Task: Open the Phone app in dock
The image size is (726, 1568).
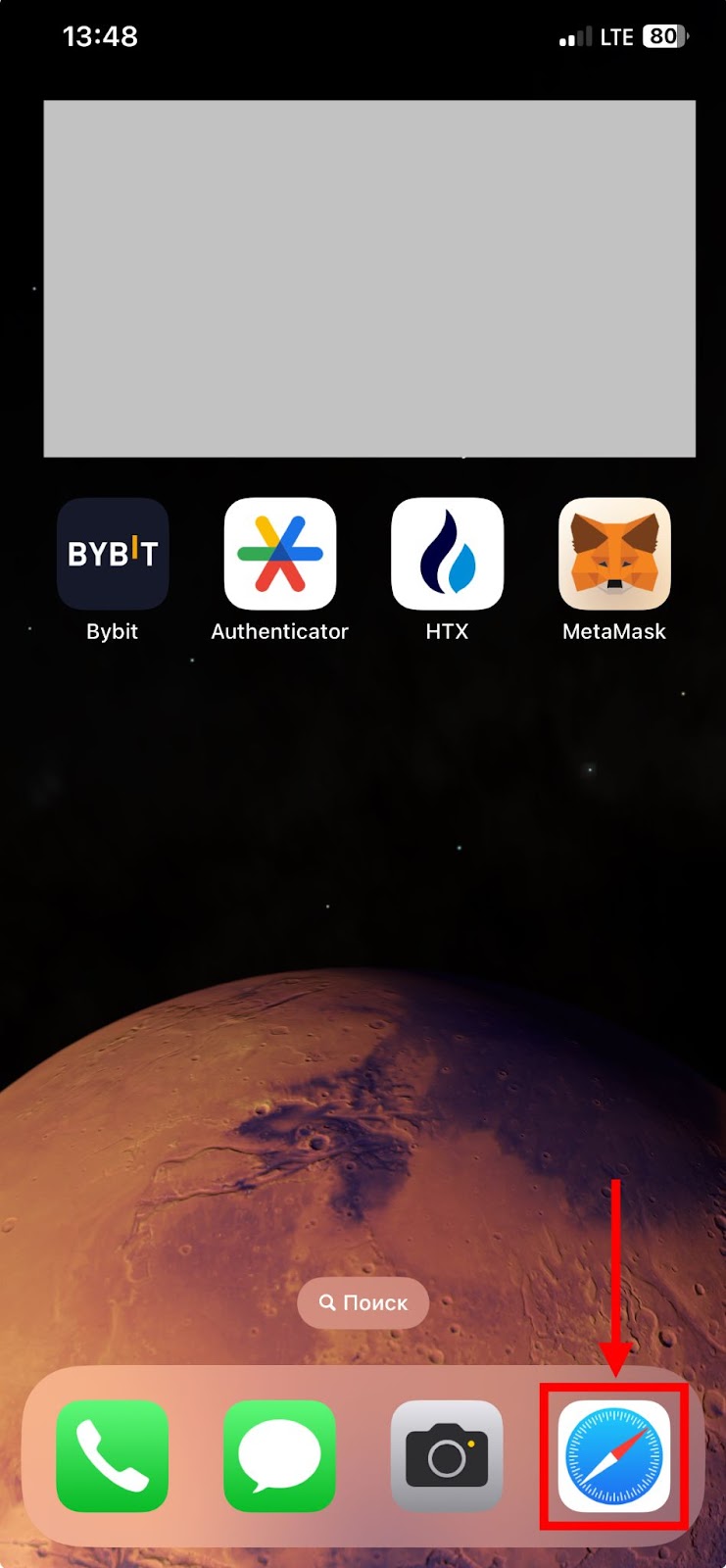Action: (x=113, y=1456)
